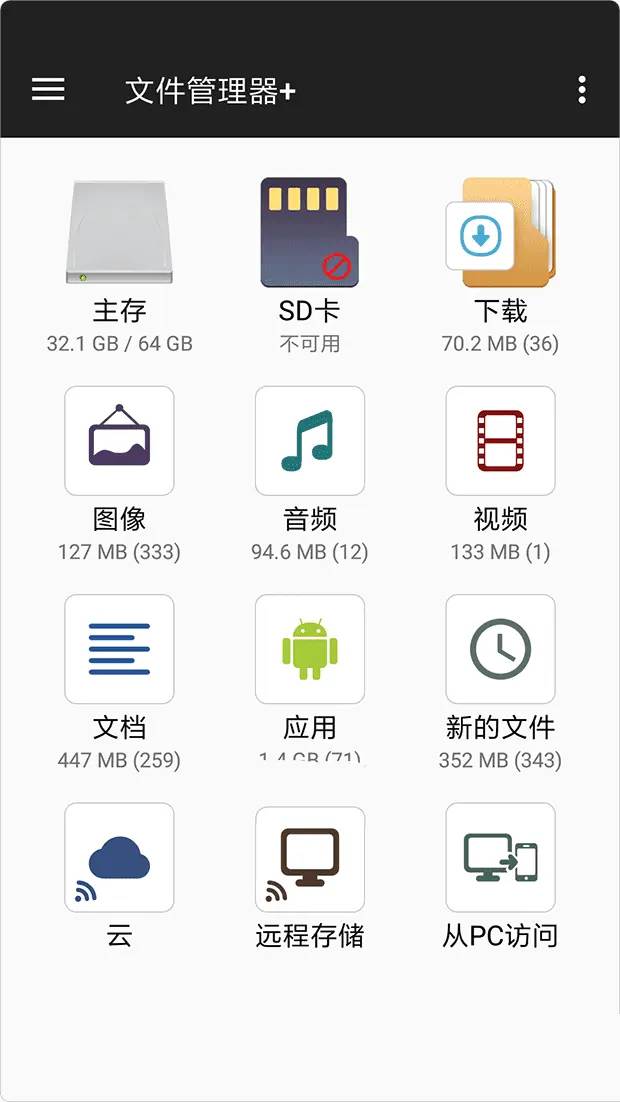Open the overflow menu
Image resolution: width=620 pixels, height=1102 pixels.
(582, 90)
